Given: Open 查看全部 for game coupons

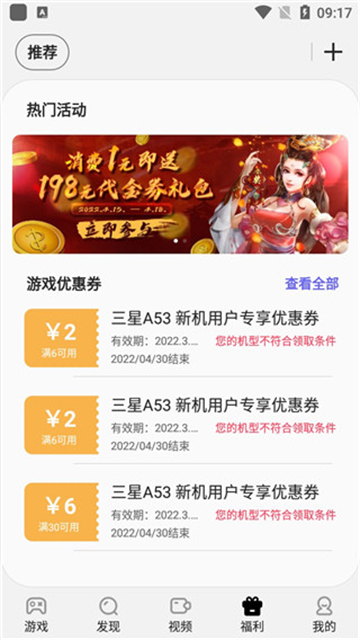Looking at the screenshot, I should click(312, 284).
